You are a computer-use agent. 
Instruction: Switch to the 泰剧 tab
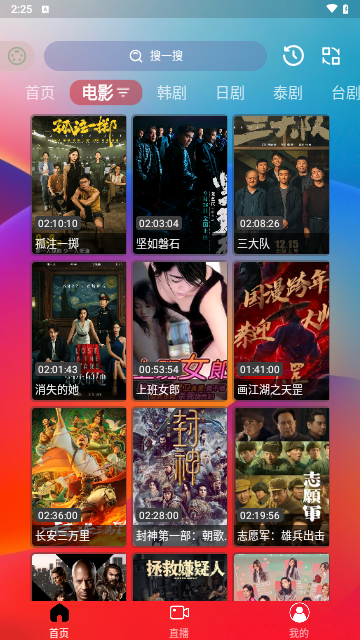288,93
